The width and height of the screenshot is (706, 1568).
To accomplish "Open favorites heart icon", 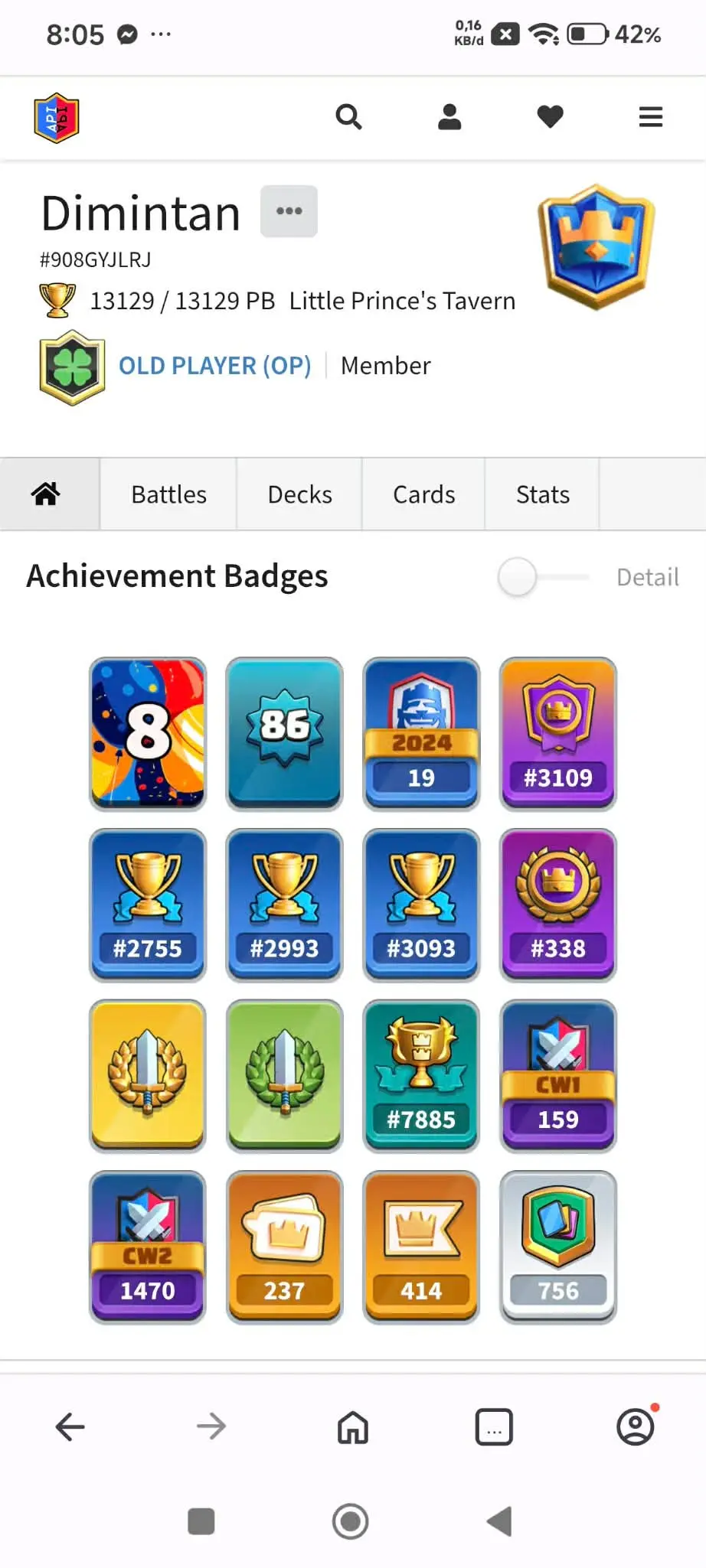I will coord(550,117).
